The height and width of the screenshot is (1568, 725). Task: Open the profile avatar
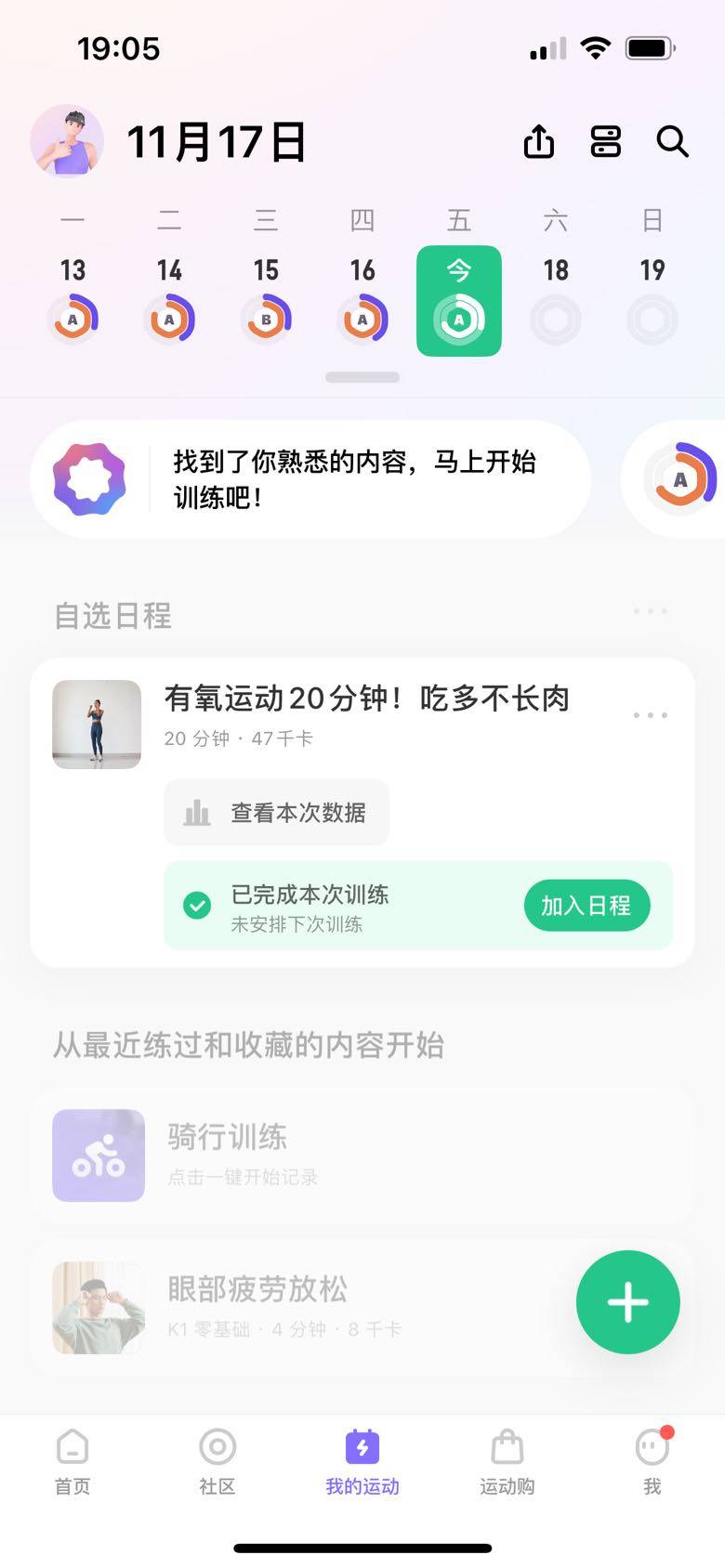(x=67, y=141)
